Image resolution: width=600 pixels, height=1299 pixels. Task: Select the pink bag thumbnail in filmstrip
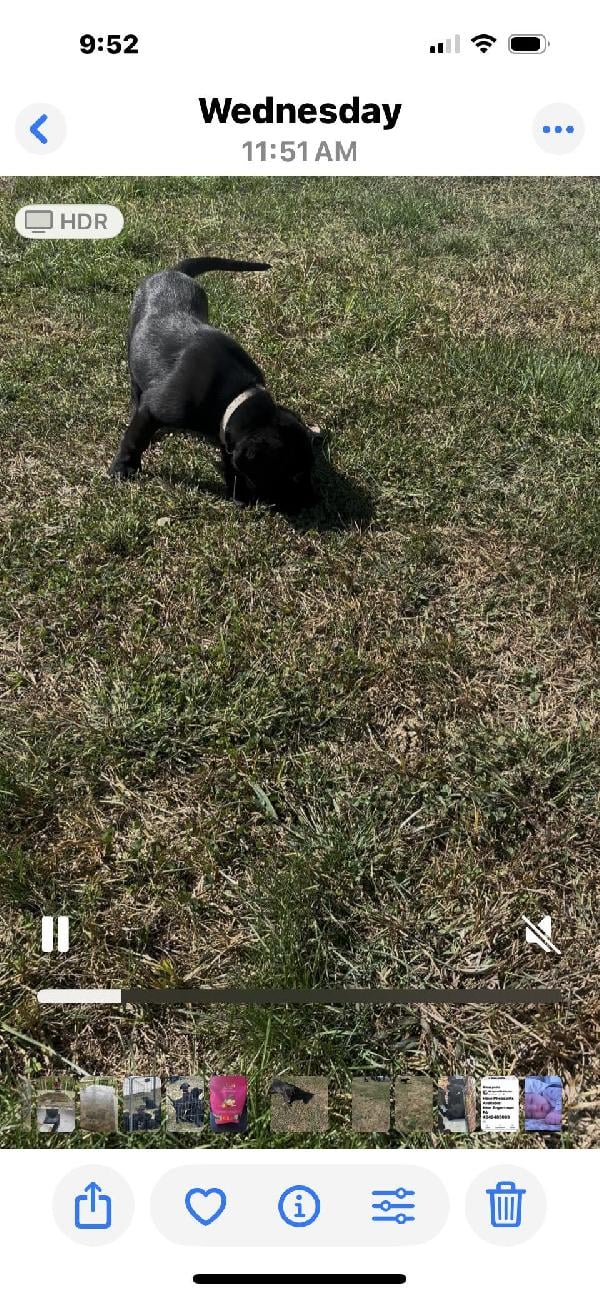228,1104
